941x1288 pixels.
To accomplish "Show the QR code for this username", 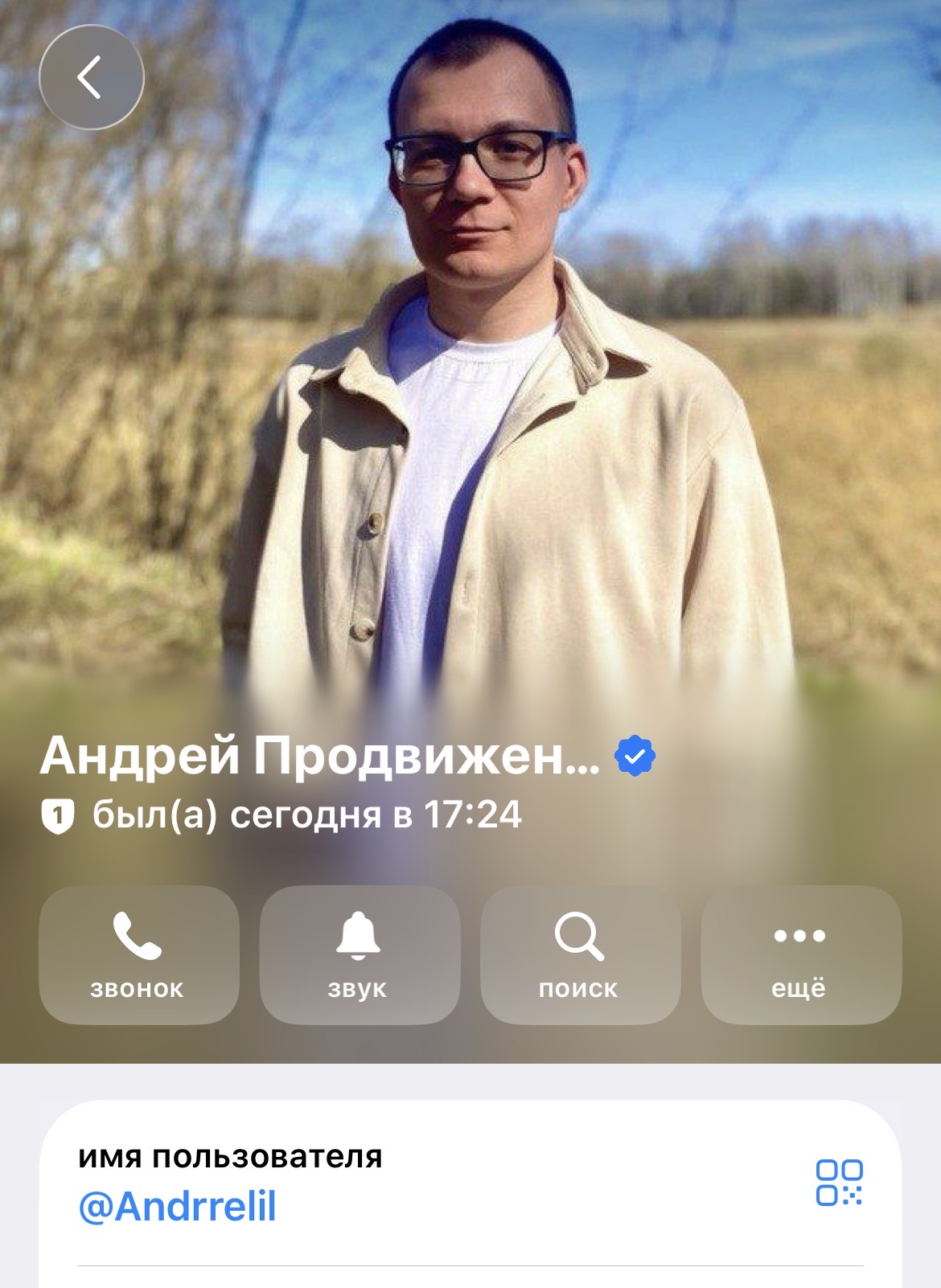I will coord(839,1182).
